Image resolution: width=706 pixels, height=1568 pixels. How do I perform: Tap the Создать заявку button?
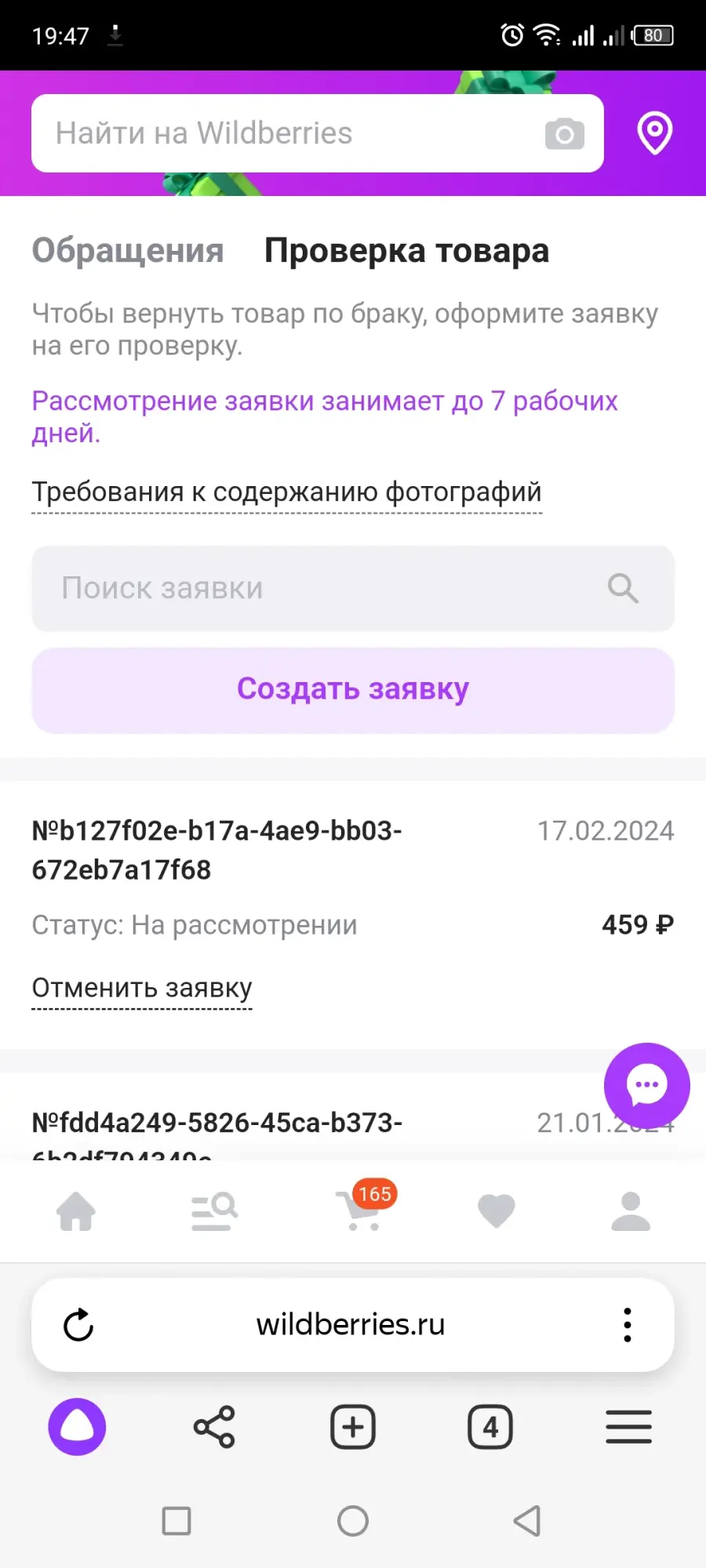pyautogui.click(x=353, y=690)
